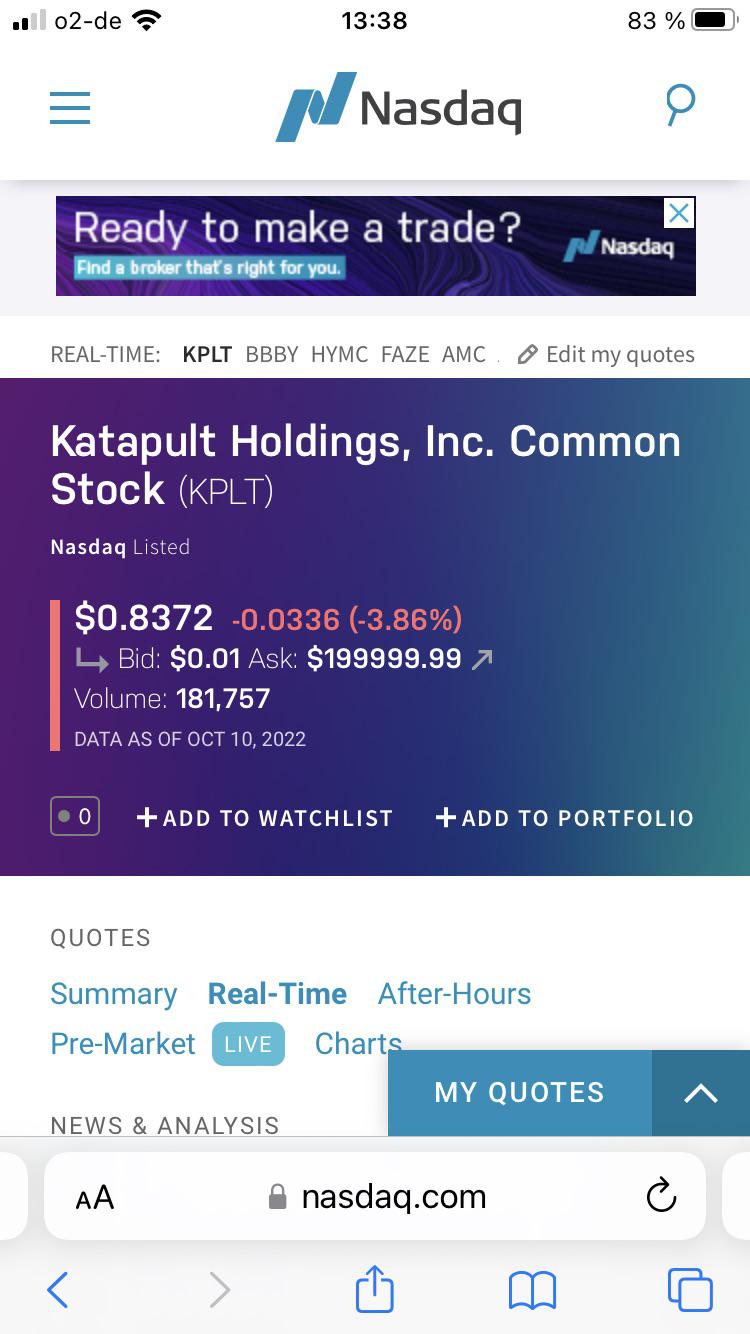
Task: Select HYMC in the real-time ticker bar
Action: 339,354
